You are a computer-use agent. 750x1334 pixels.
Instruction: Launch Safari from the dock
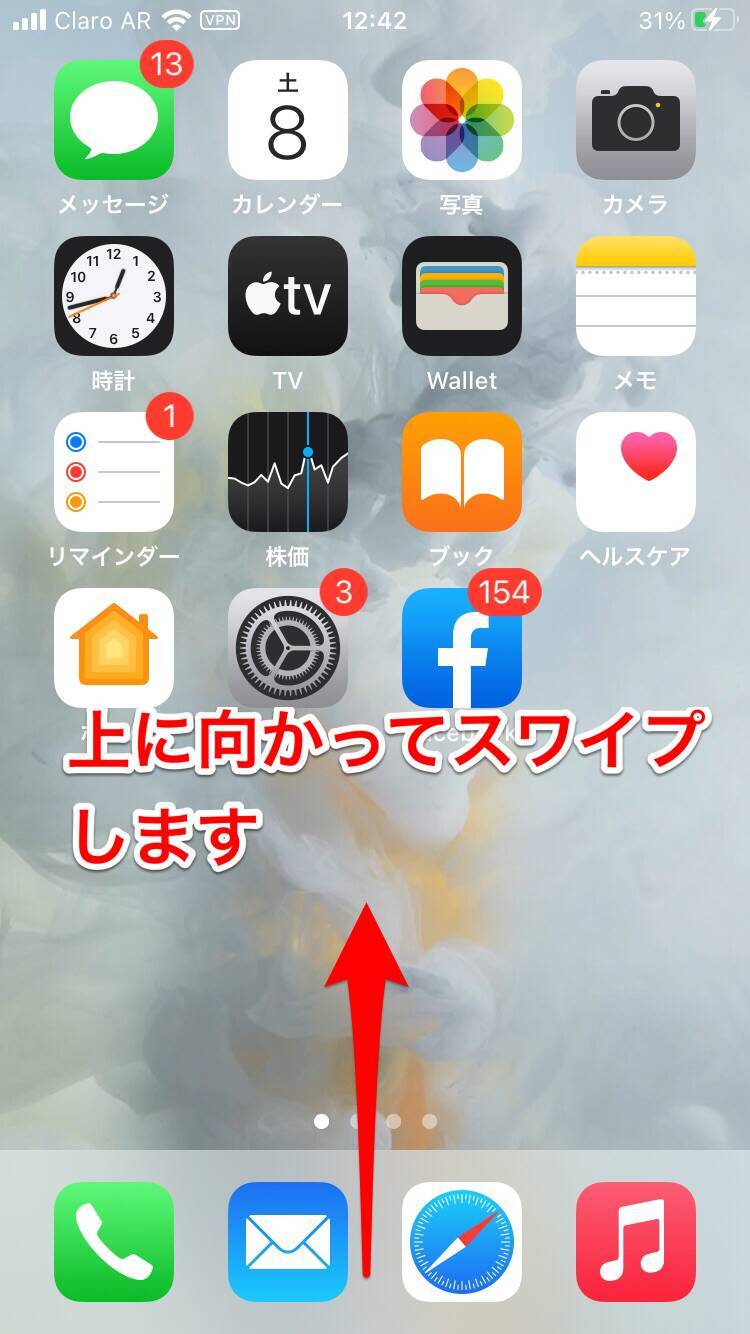point(461,1242)
